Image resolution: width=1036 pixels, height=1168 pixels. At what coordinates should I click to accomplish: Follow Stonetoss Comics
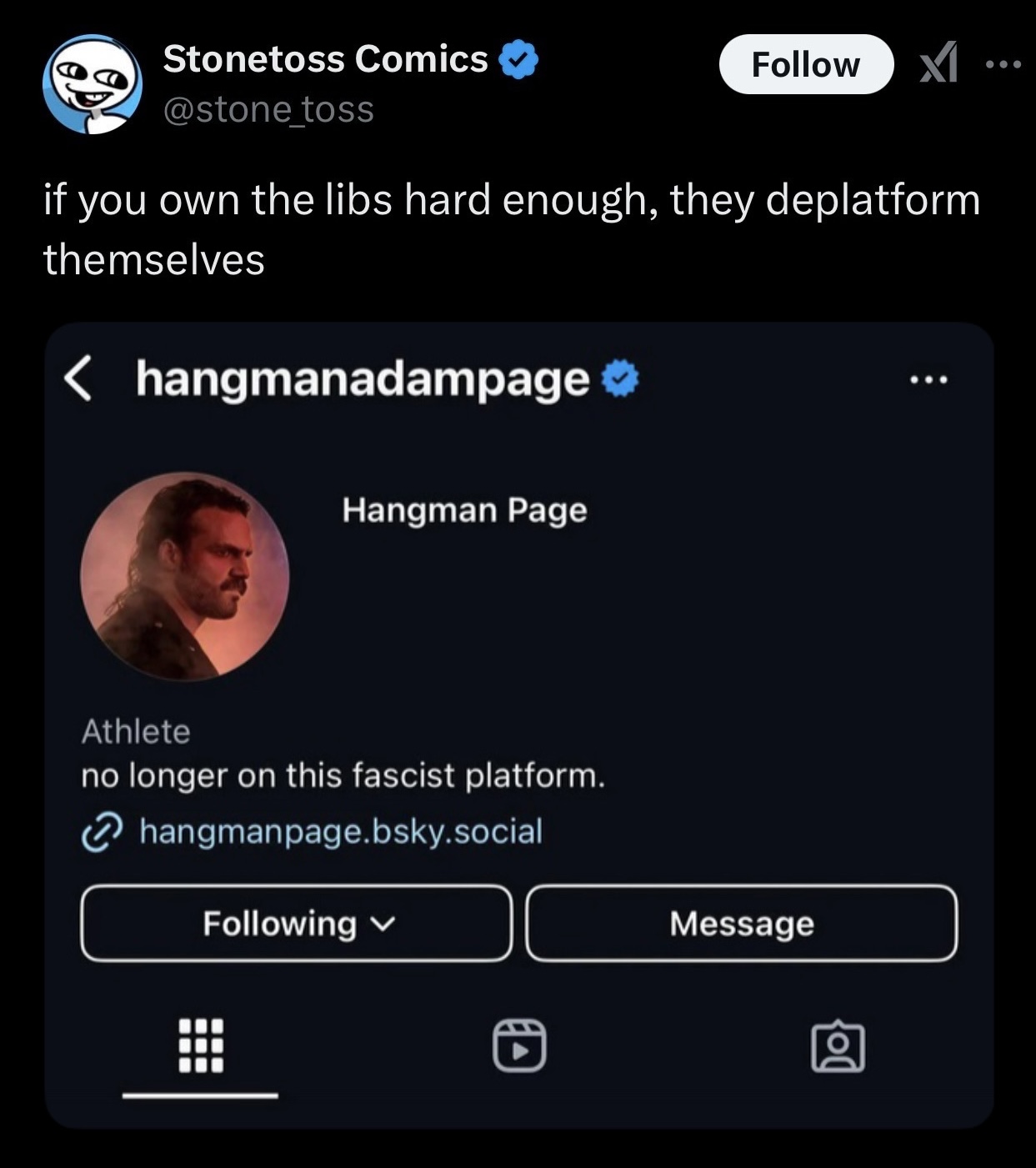[x=805, y=64]
